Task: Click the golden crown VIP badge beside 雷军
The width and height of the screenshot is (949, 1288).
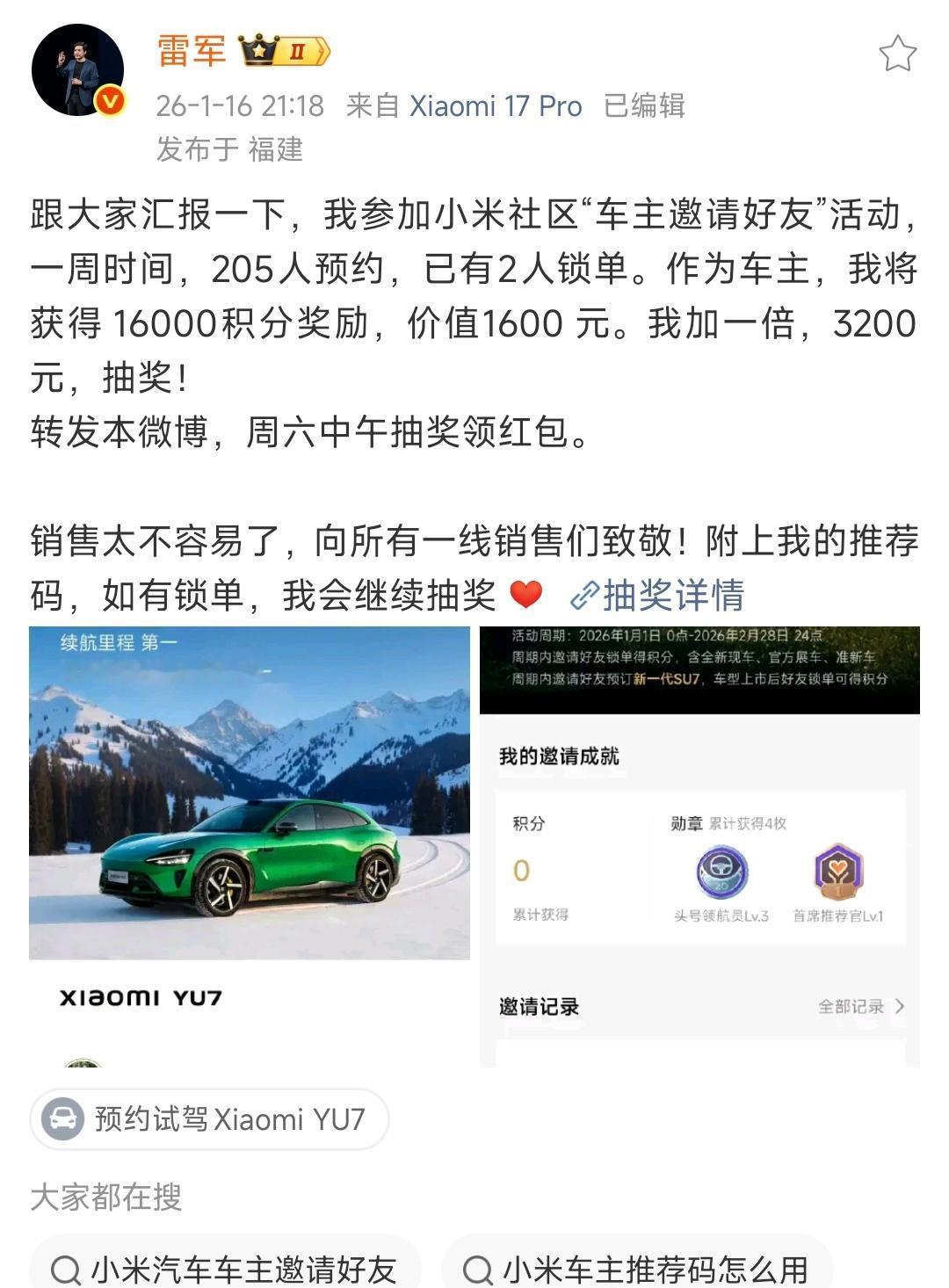Action: coord(257,51)
